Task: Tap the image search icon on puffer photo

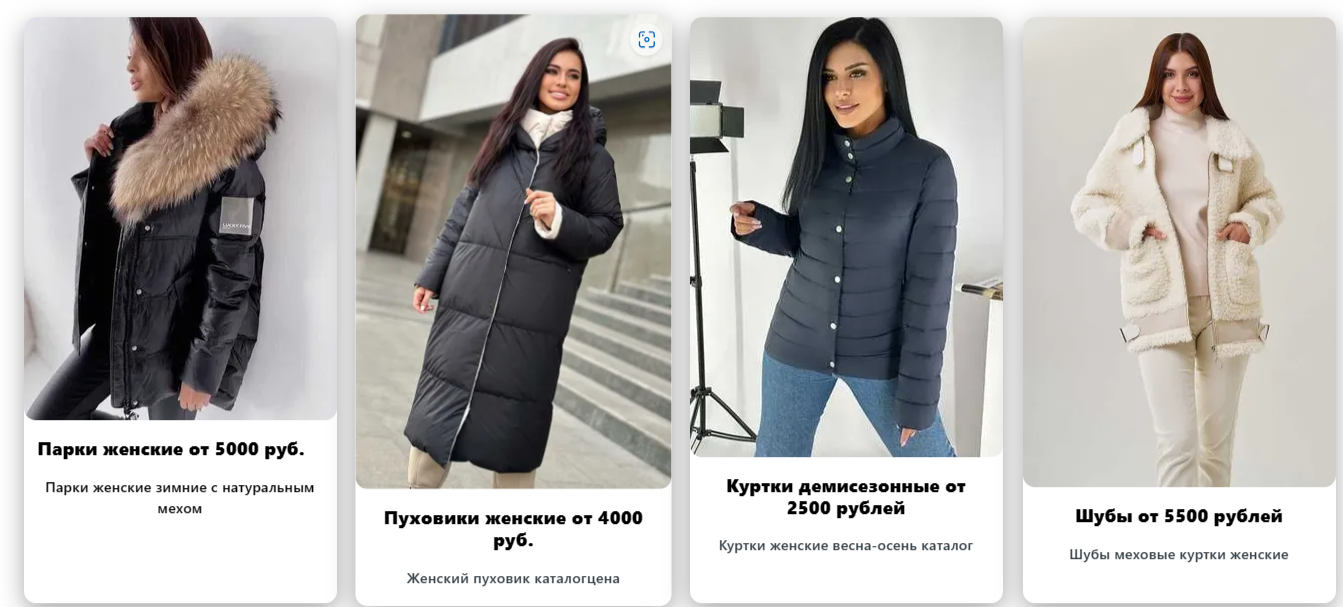Action: point(647,40)
